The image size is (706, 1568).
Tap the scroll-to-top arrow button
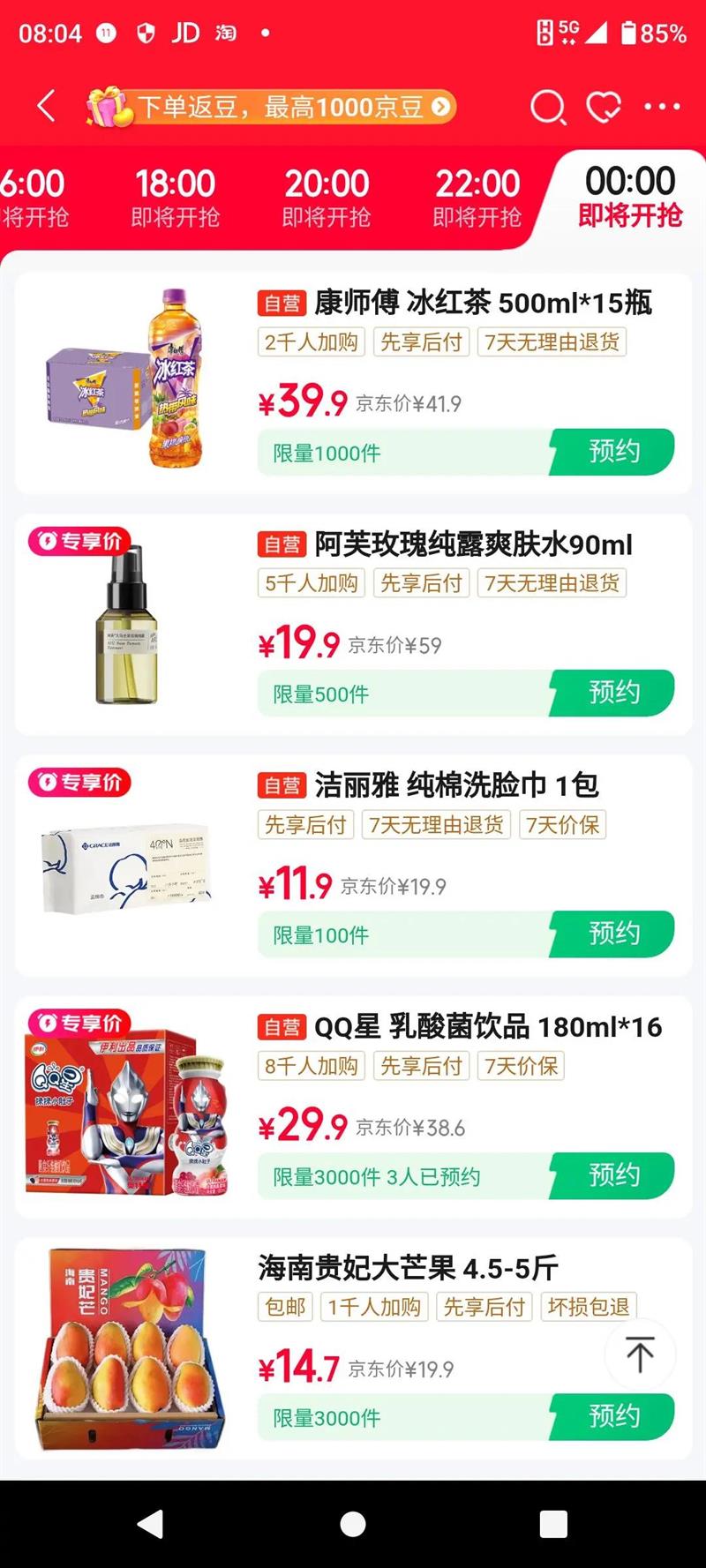[x=640, y=1354]
